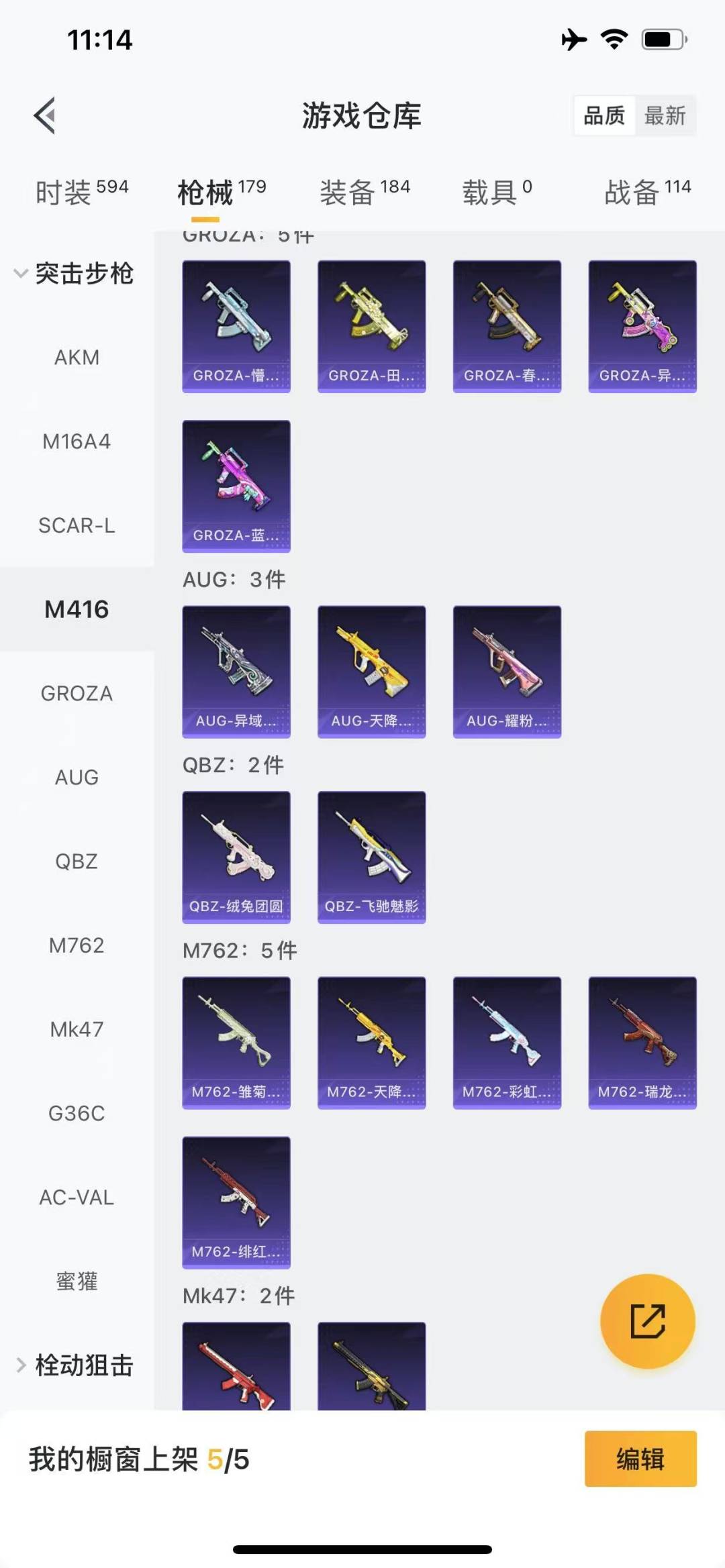725x1568 pixels.
Task: Open the QBZ-飞驰魅影 skin
Action: [x=371, y=857]
